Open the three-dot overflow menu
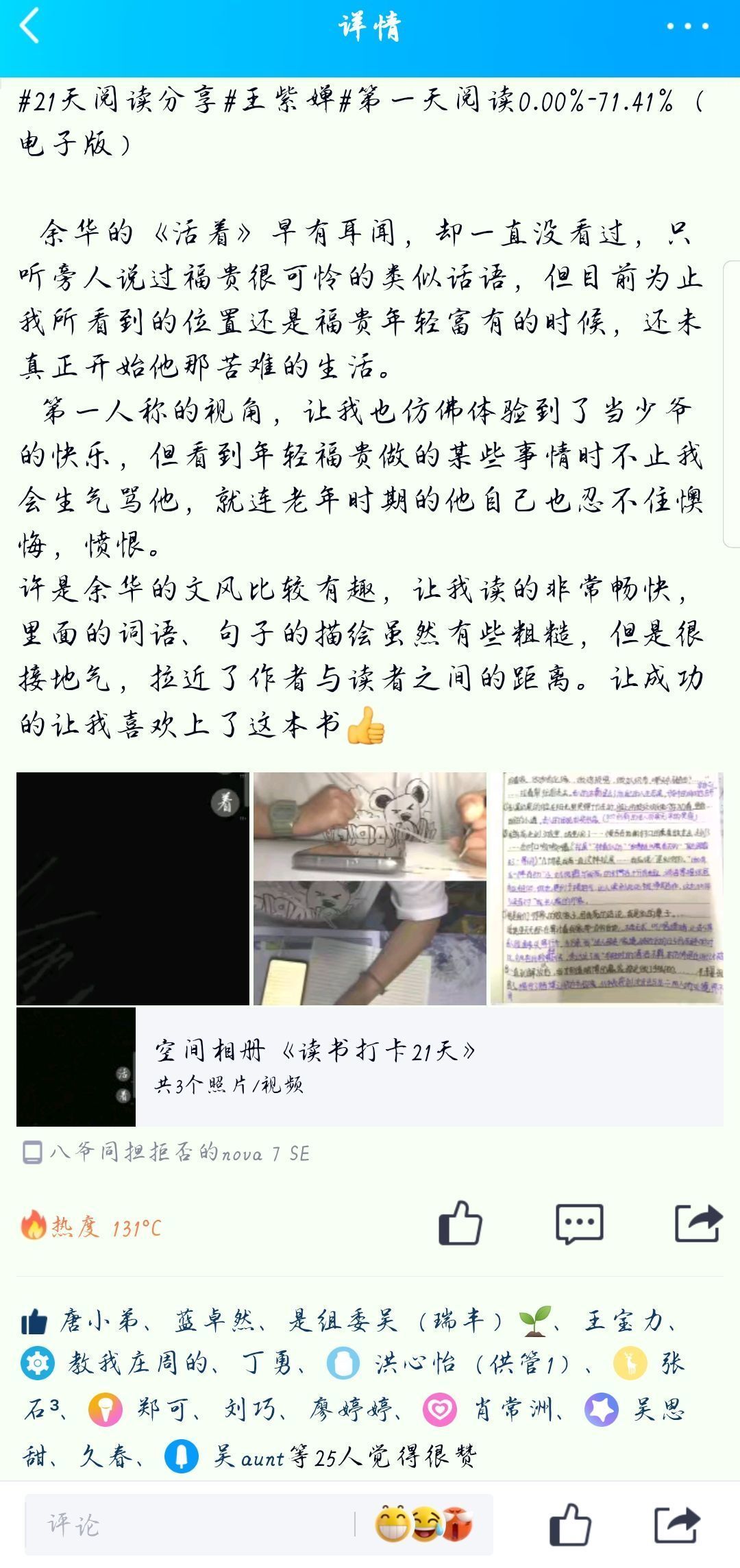This screenshot has height=1568, width=740. point(687,27)
